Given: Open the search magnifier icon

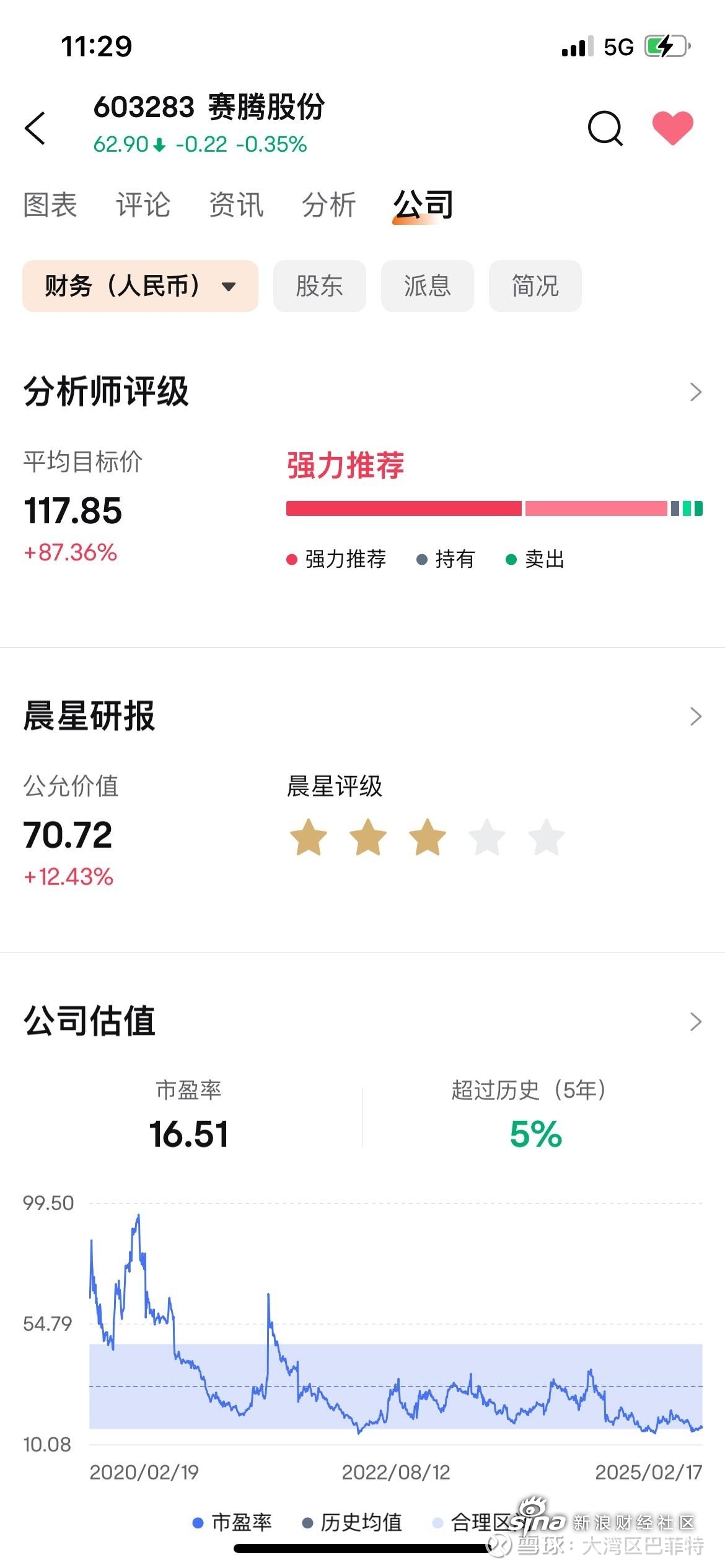Looking at the screenshot, I should click(605, 128).
